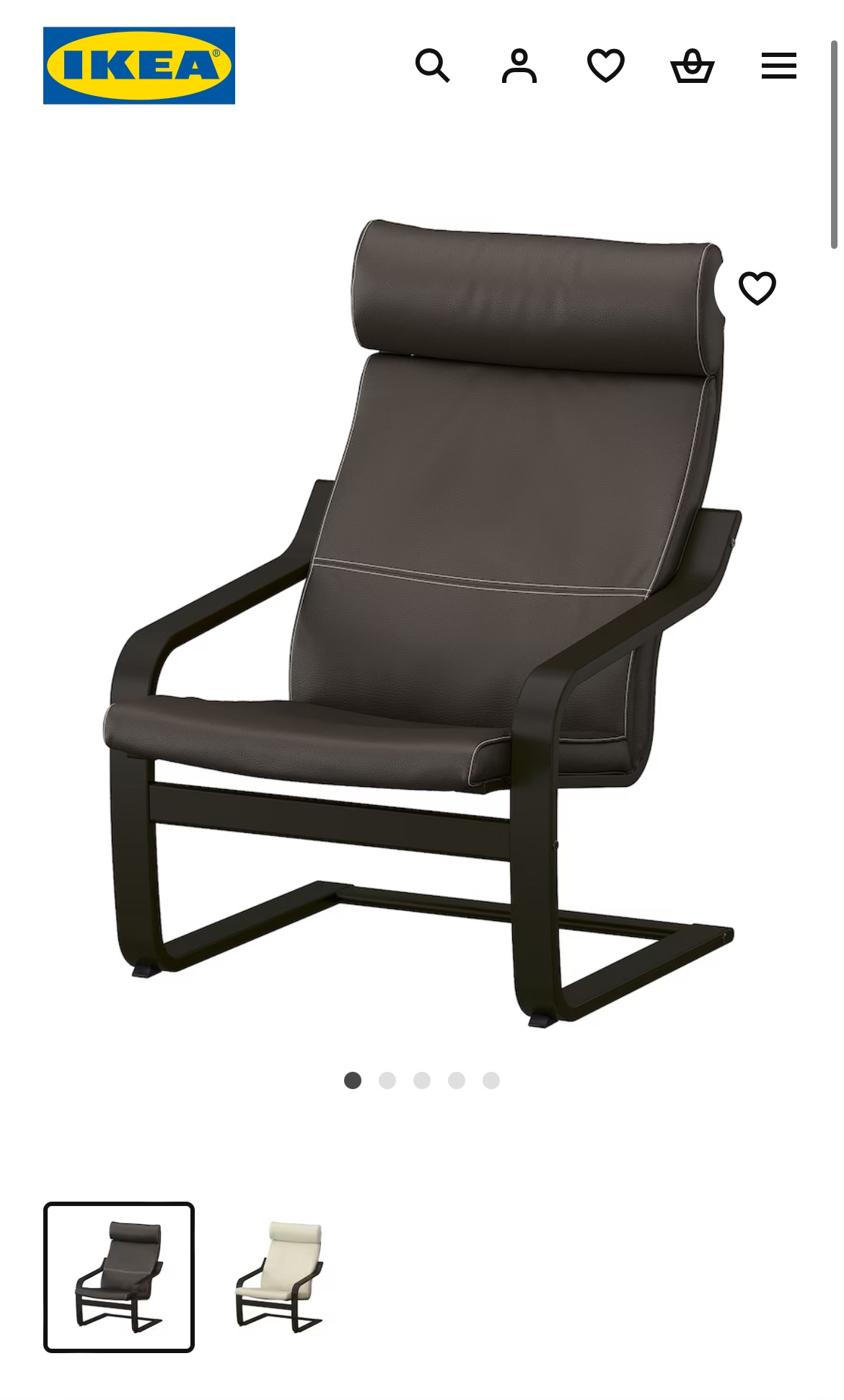Jump to the second image dot
This screenshot has height=1400, width=844.
(387, 1080)
